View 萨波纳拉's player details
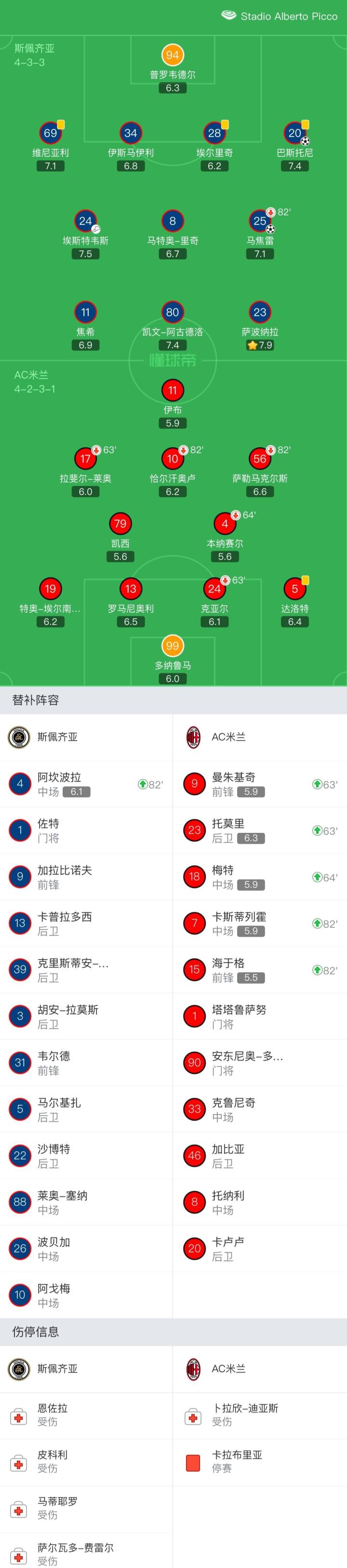The height and width of the screenshot is (1568, 347). 260,313
